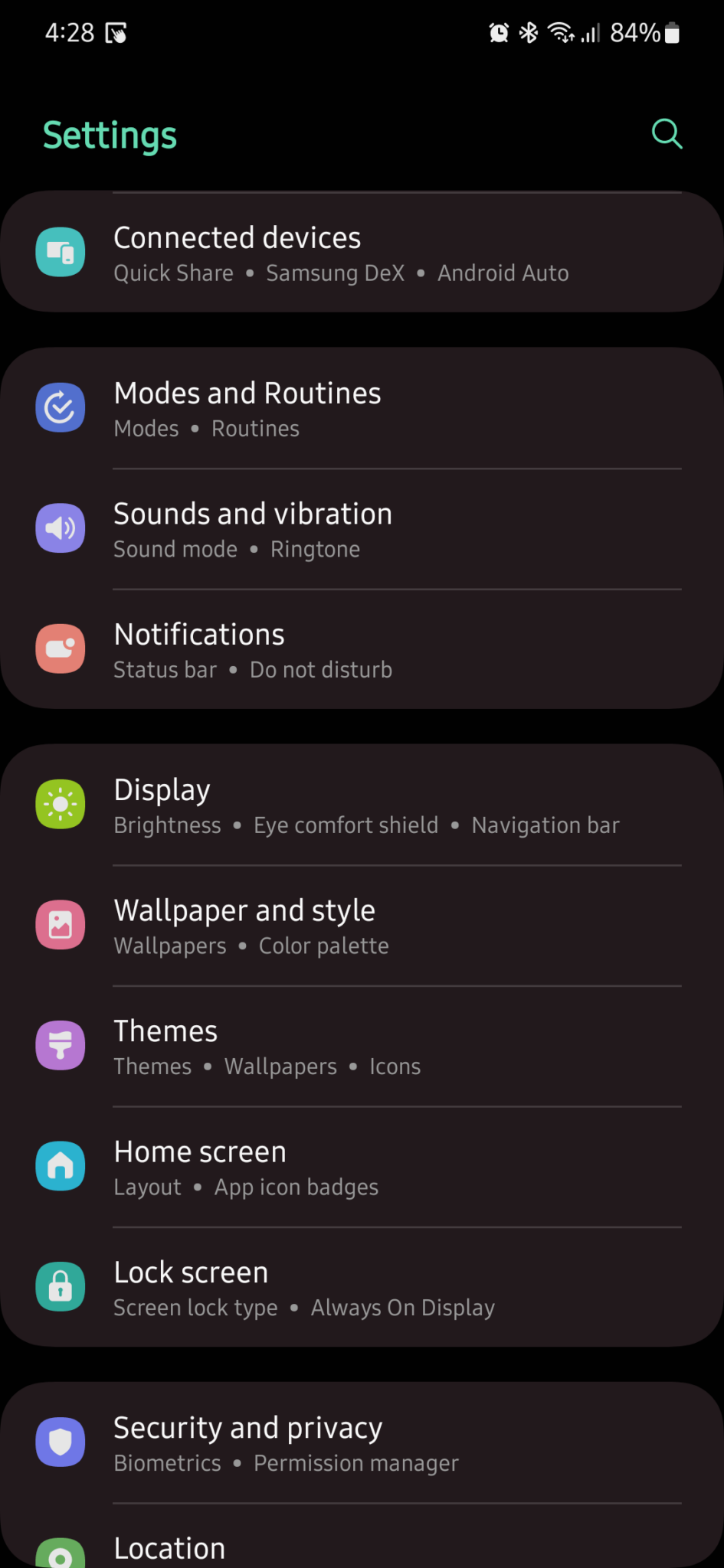Viewport: 724px width, 1568px height.
Task: Tap the battery indicator in status bar
Action: coord(671,32)
